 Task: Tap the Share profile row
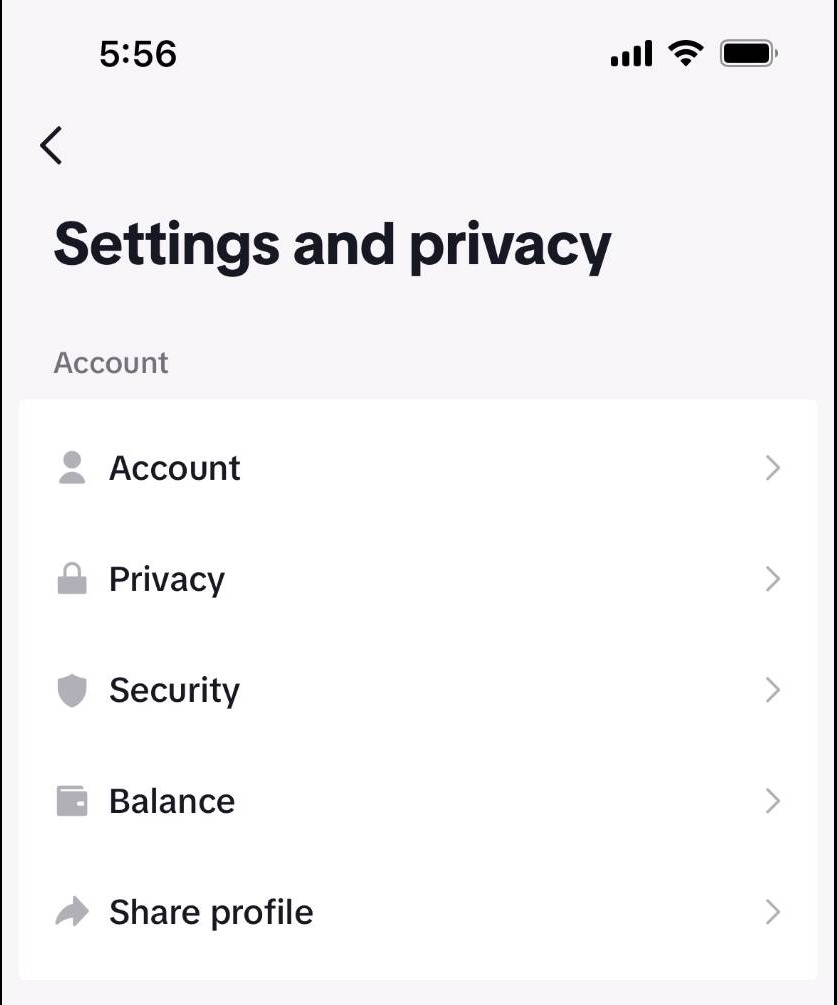[417, 912]
